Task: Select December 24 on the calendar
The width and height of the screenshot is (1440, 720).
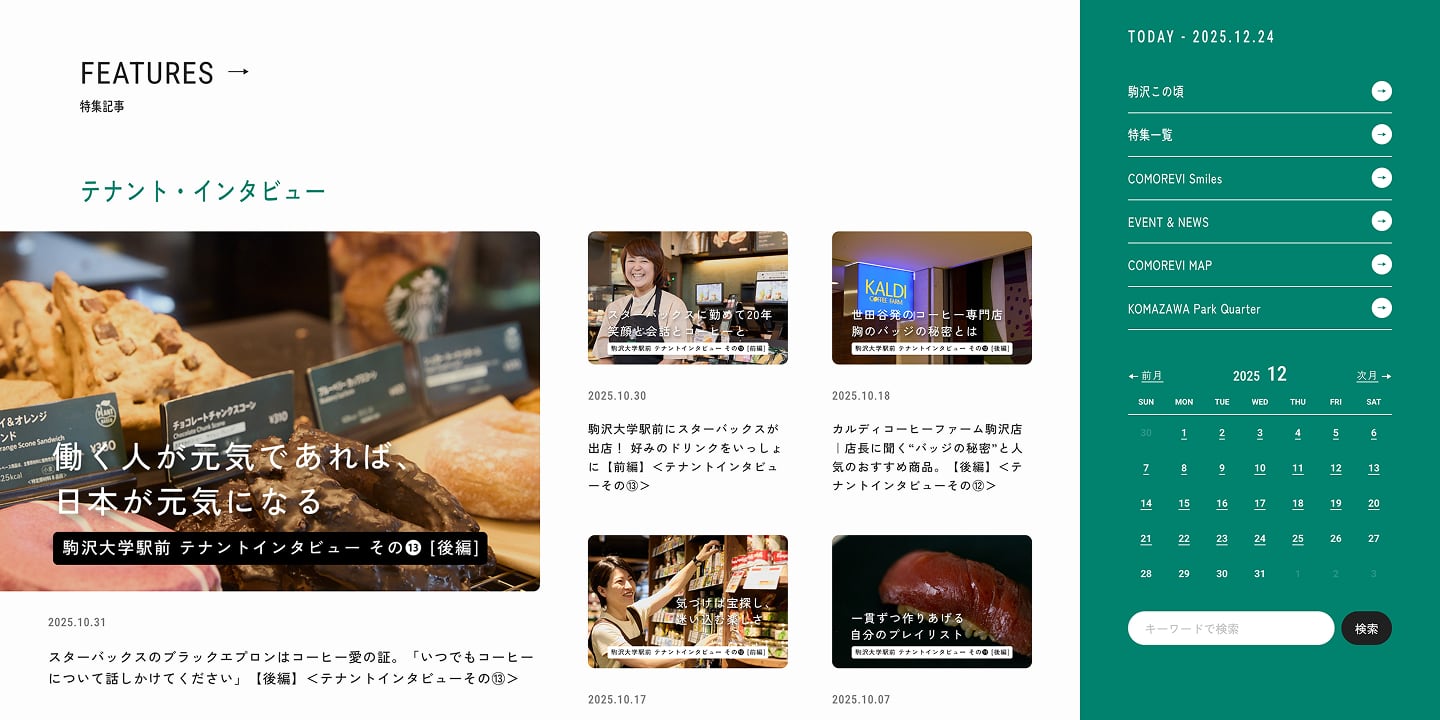Action: [x=1259, y=539]
